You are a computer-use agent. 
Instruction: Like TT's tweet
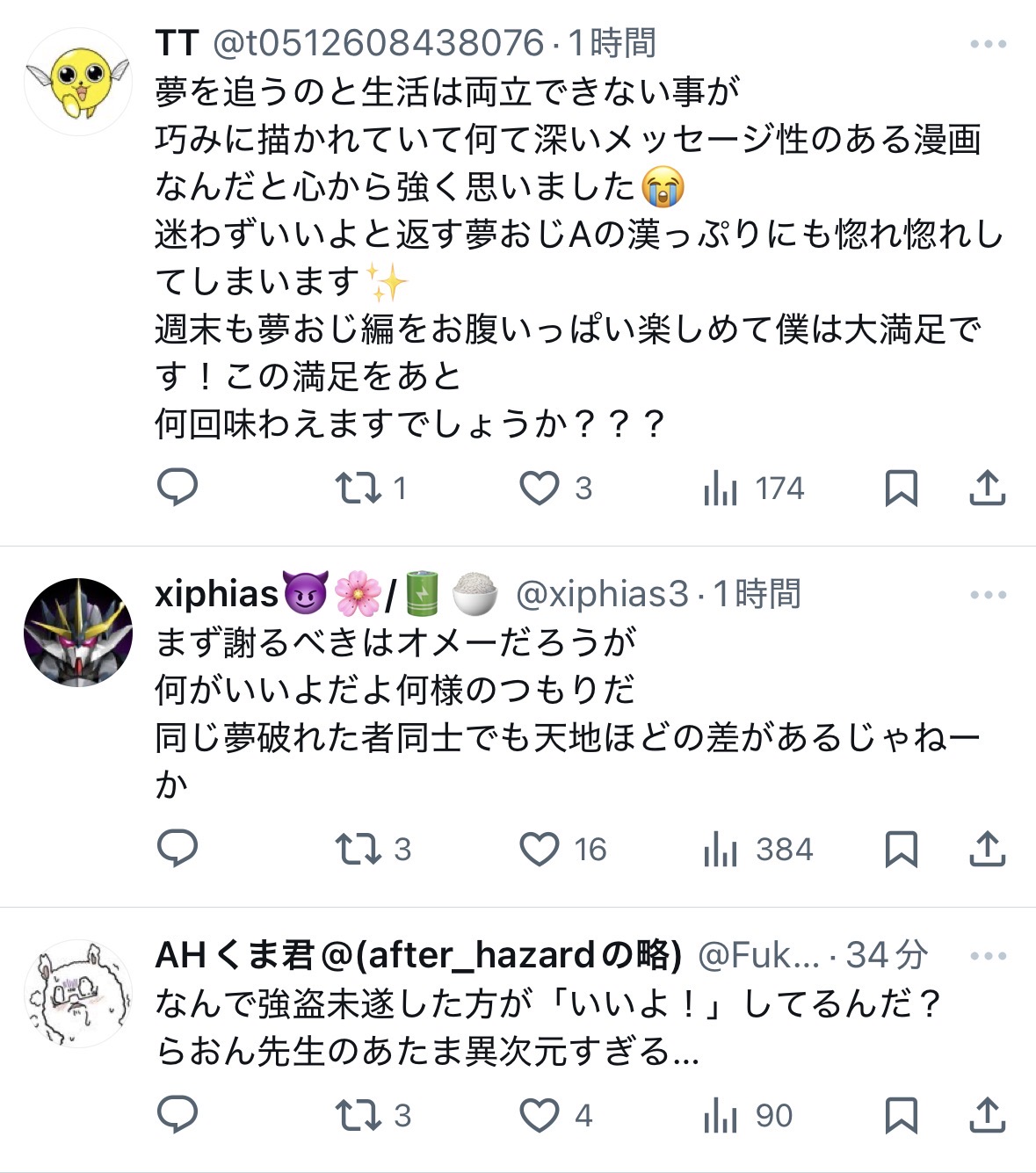pos(539,488)
